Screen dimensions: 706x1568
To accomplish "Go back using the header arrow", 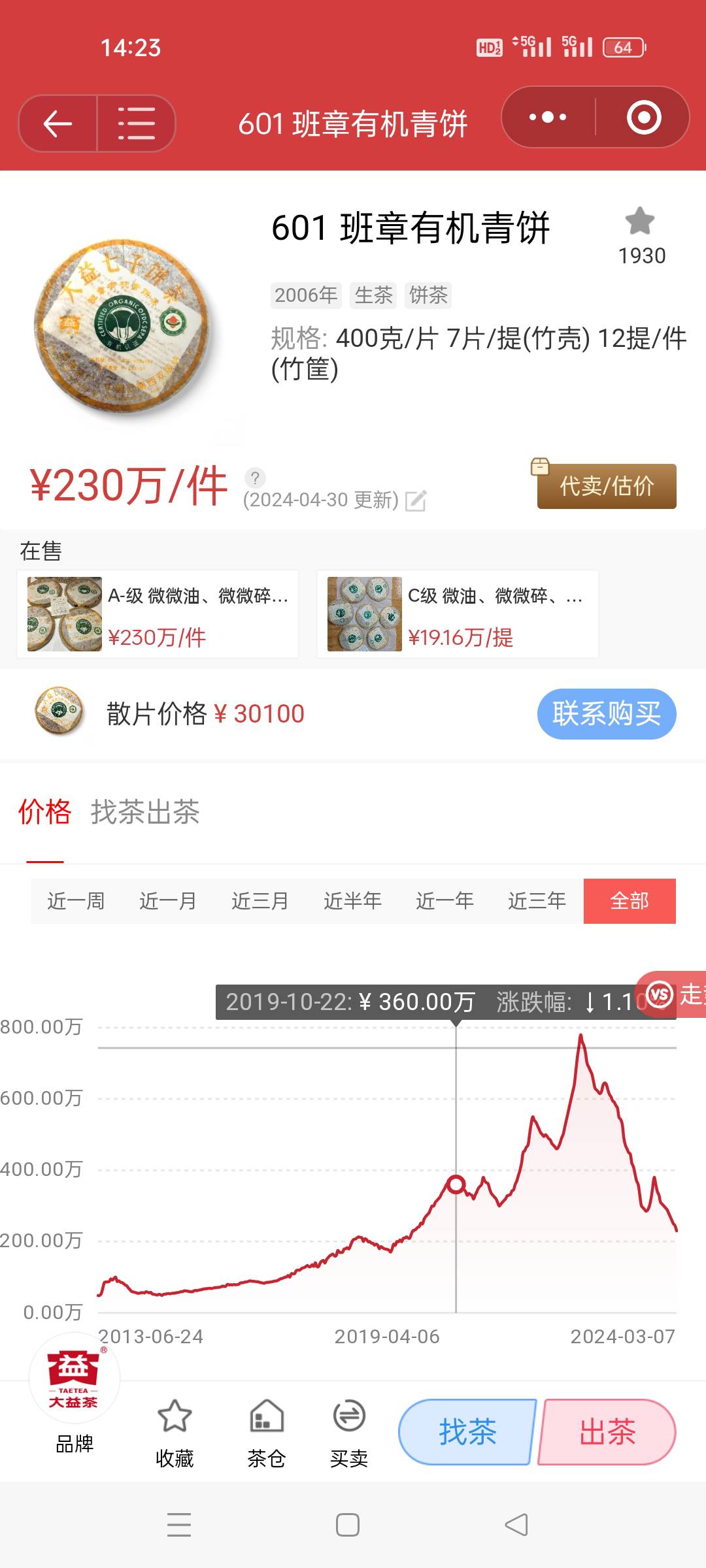I will click(58, 123).
